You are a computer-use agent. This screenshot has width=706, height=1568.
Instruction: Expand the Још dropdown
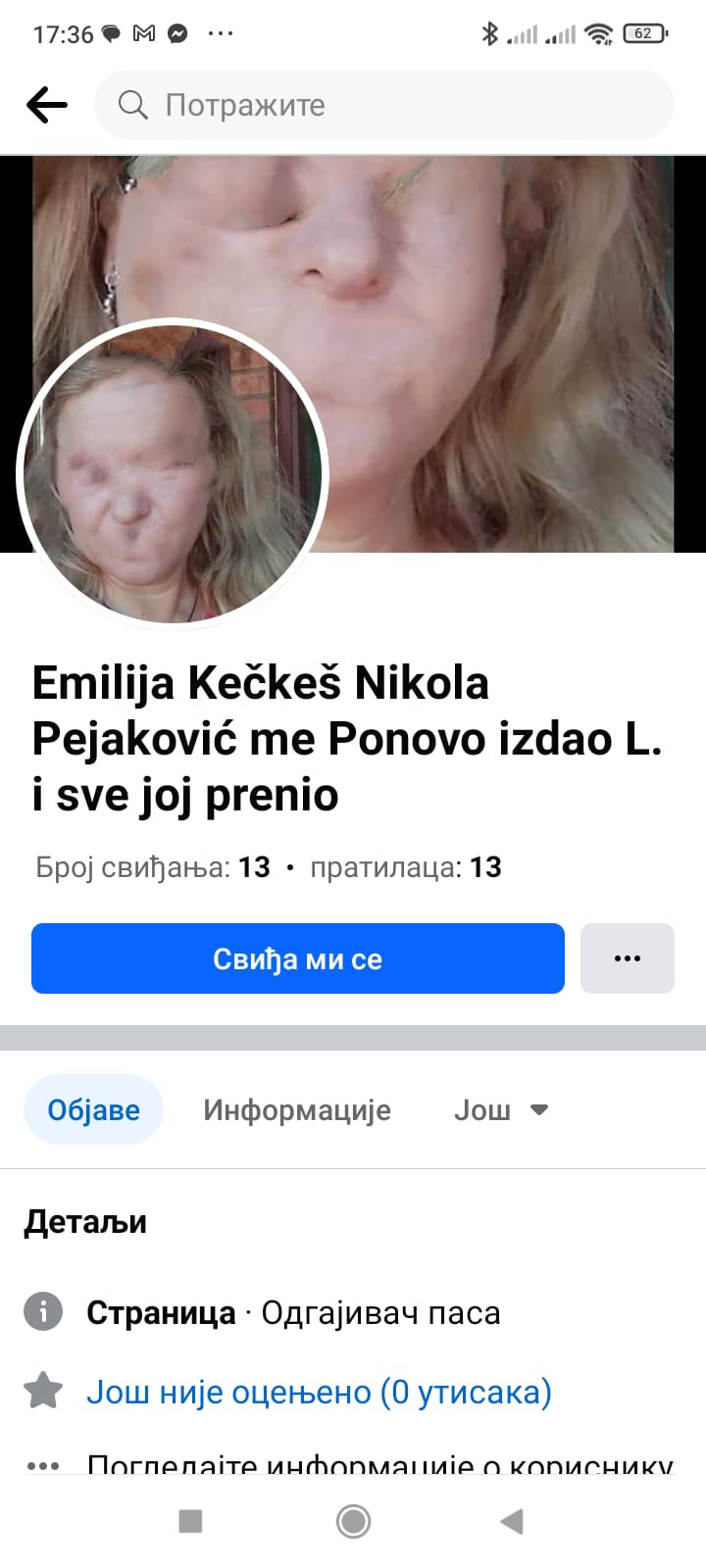coord(500,1109)
